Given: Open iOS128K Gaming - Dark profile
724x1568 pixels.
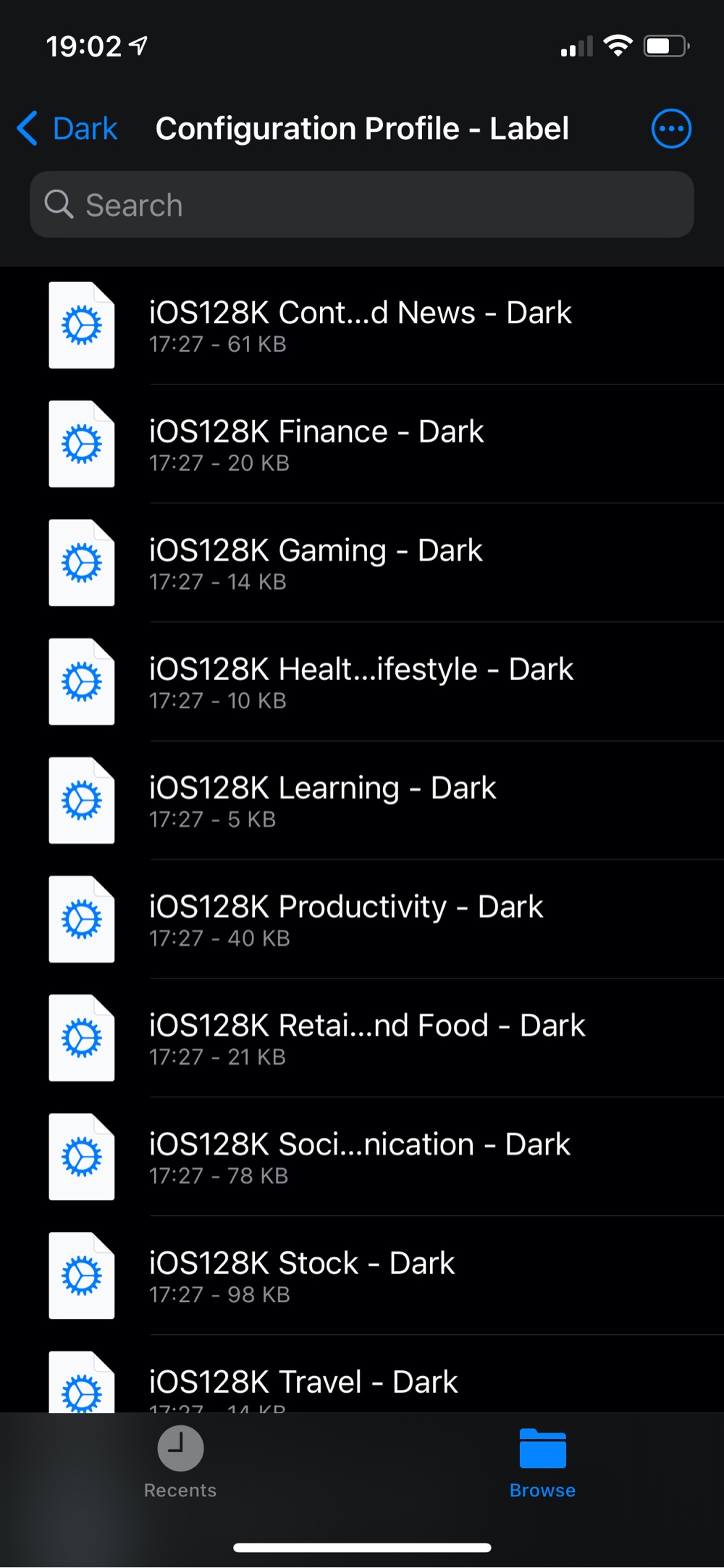Looking at the screenshot, I should pos(362,563).
